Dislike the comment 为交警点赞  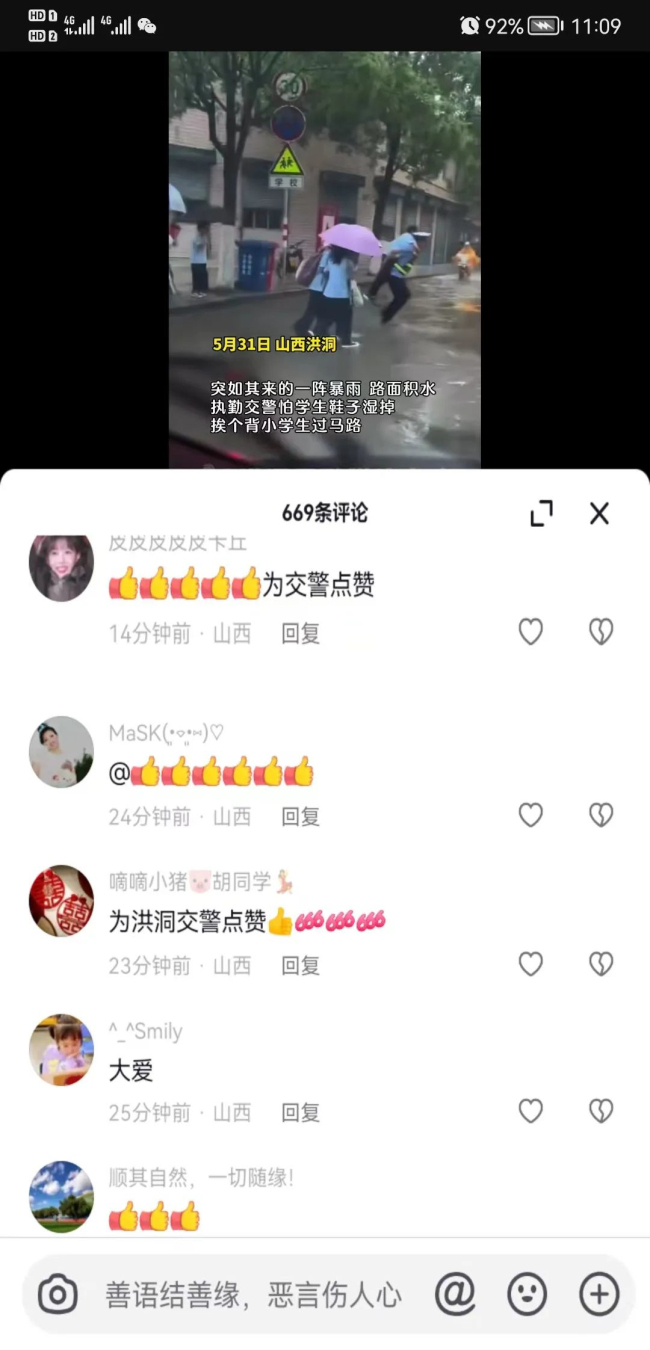tap(600, 632)
